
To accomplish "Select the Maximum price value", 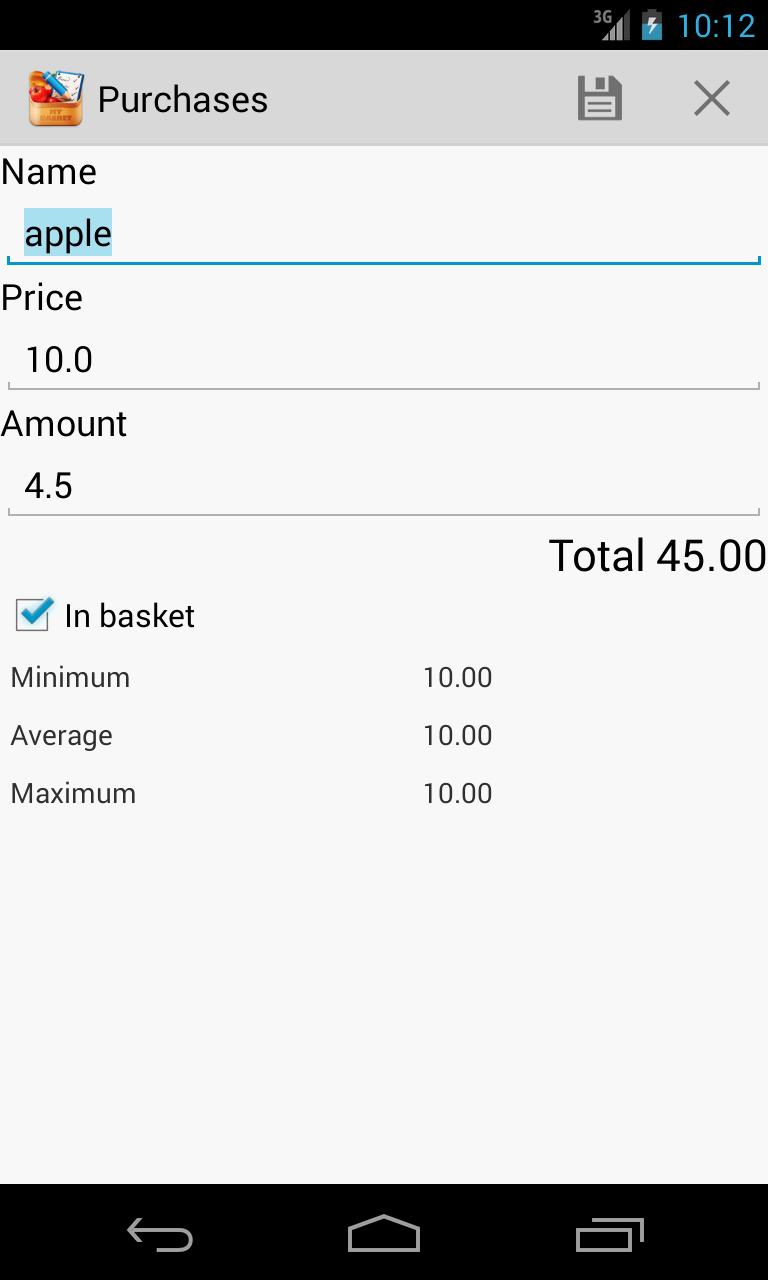I will click(458, 793).
